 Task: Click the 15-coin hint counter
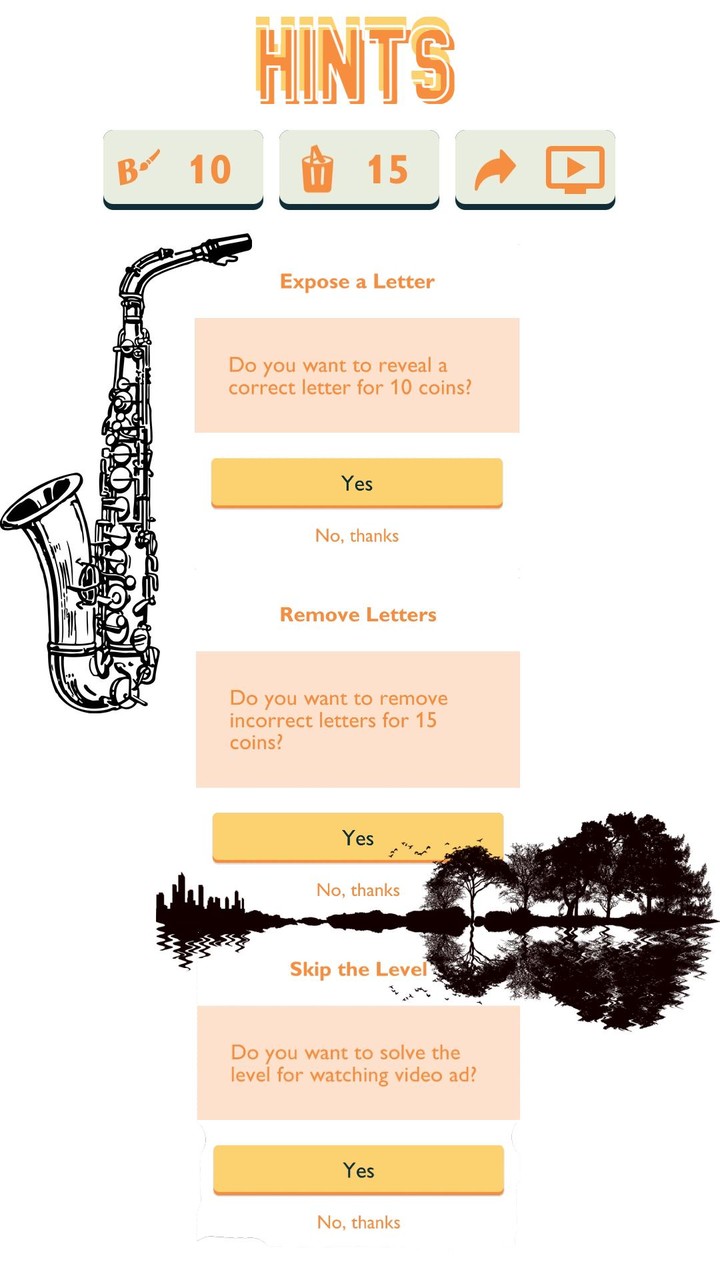387,169
